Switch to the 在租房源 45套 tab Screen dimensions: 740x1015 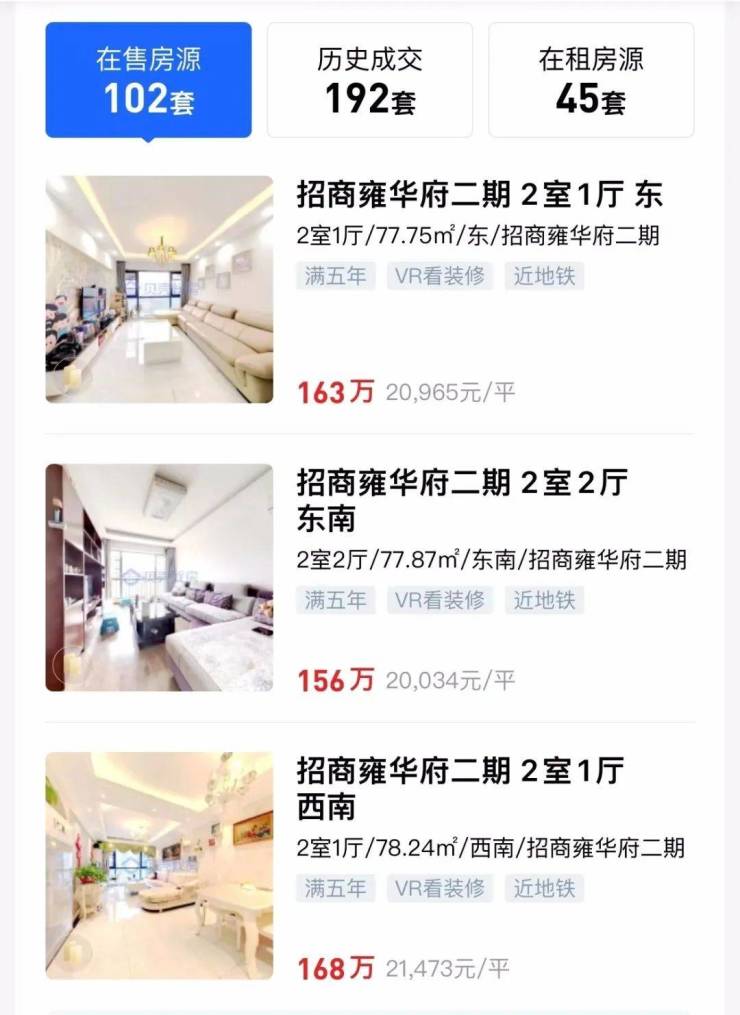[590, 79]
